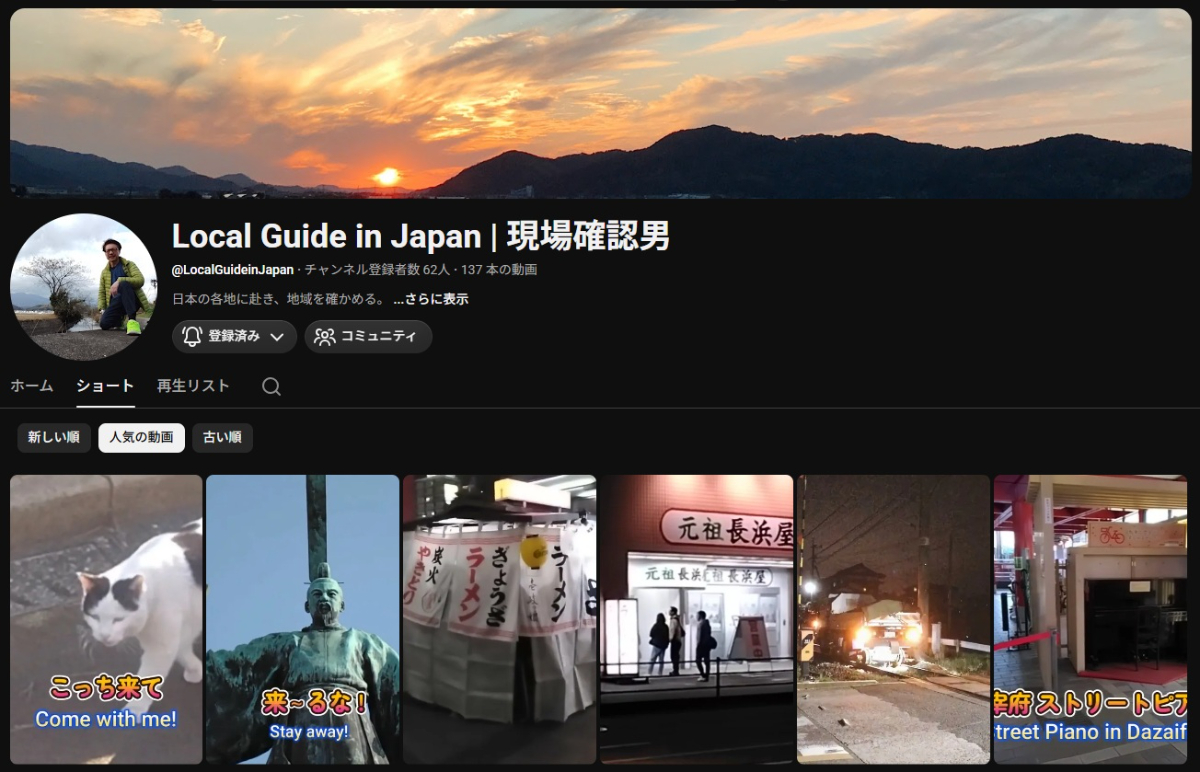Open the コミュニティ button
The width and height of the screenshot is (1200, 772).
click(x=368, y=337)
